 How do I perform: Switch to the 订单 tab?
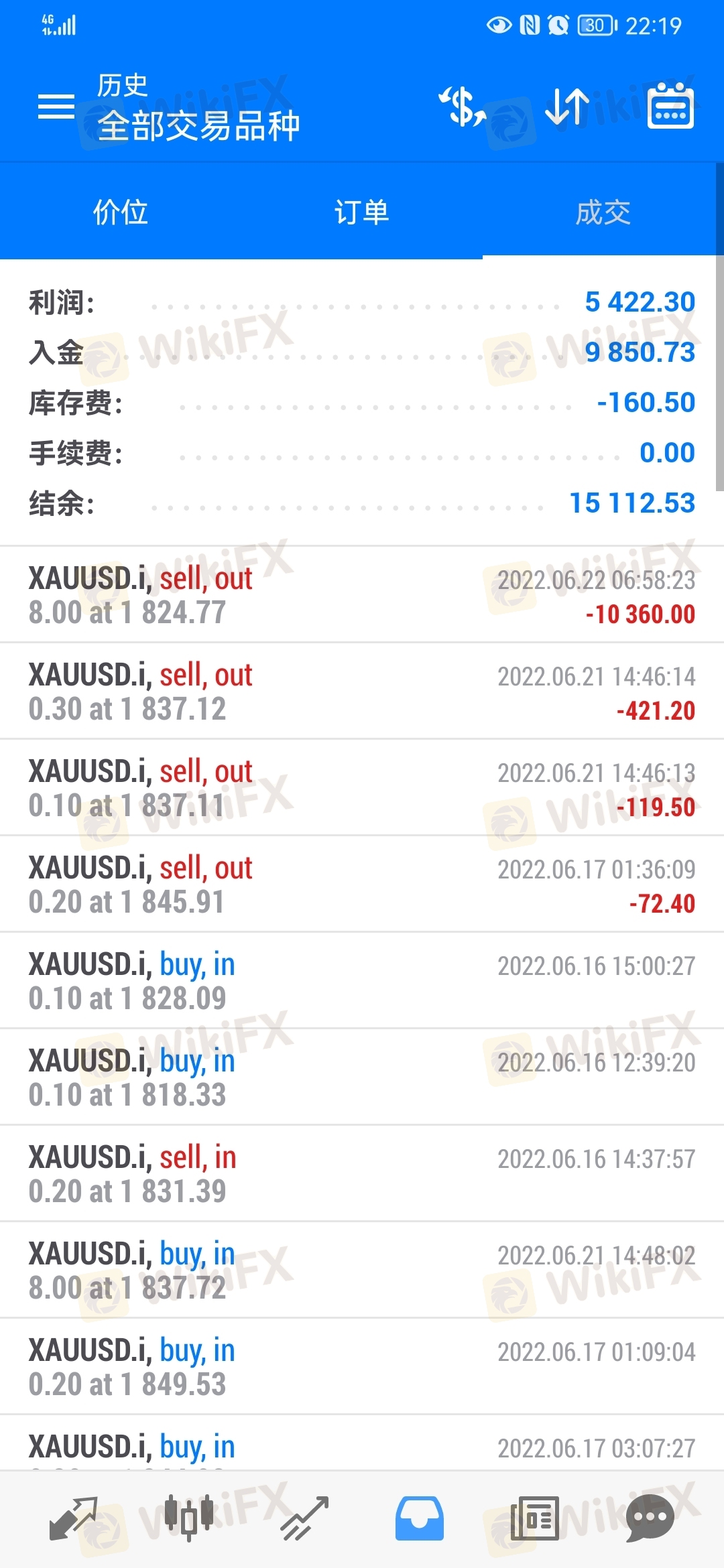click(362, 212)
